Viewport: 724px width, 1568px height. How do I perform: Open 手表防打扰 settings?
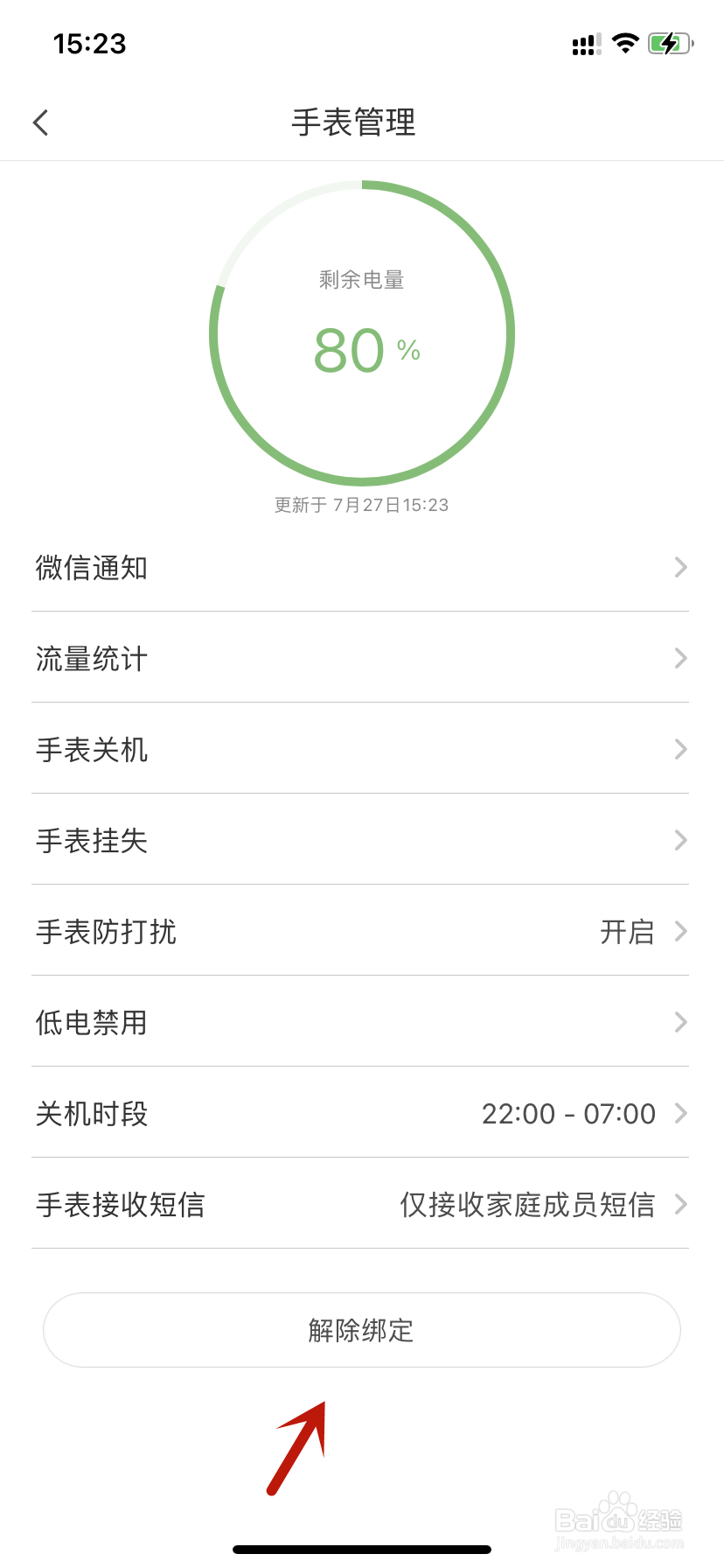tap(360, 930)
